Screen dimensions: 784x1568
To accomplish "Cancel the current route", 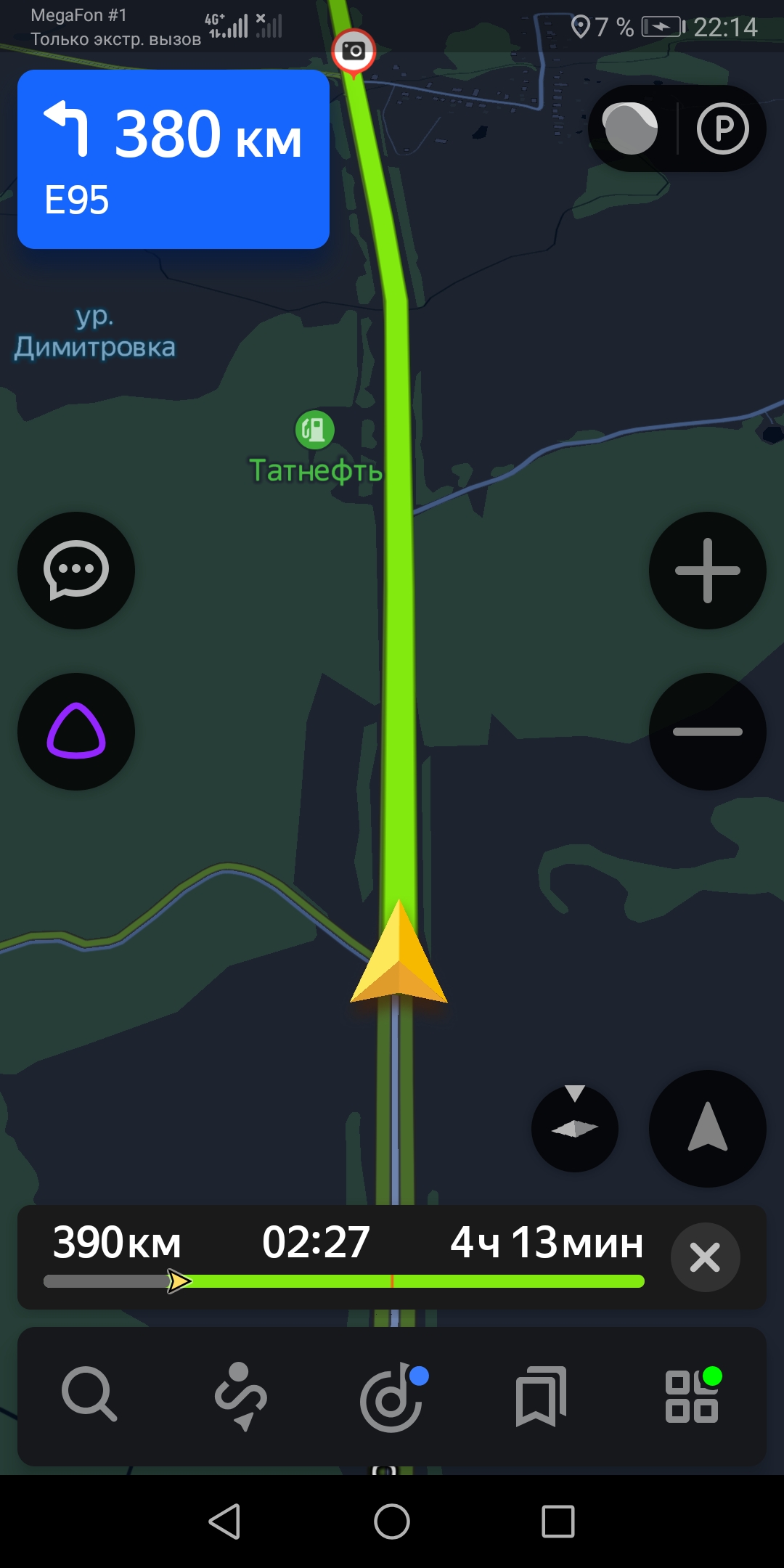I will pyautogui.click(x=705, y=1257).
